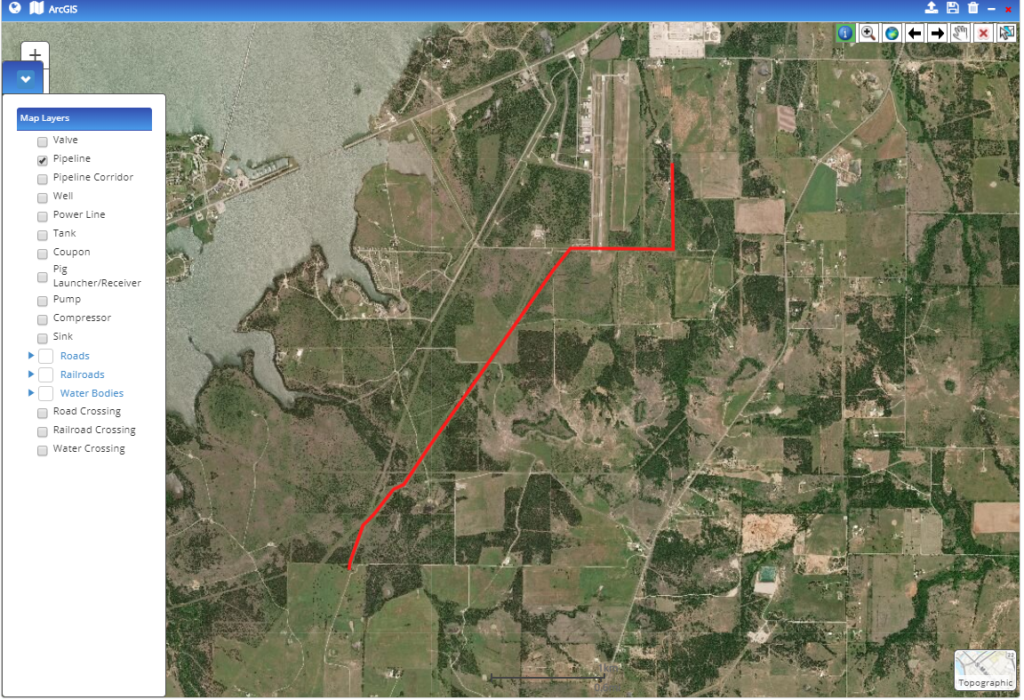Go to previous map extent
The height and width of the screenshot is (700, 1024).
(x=914, y=33)
